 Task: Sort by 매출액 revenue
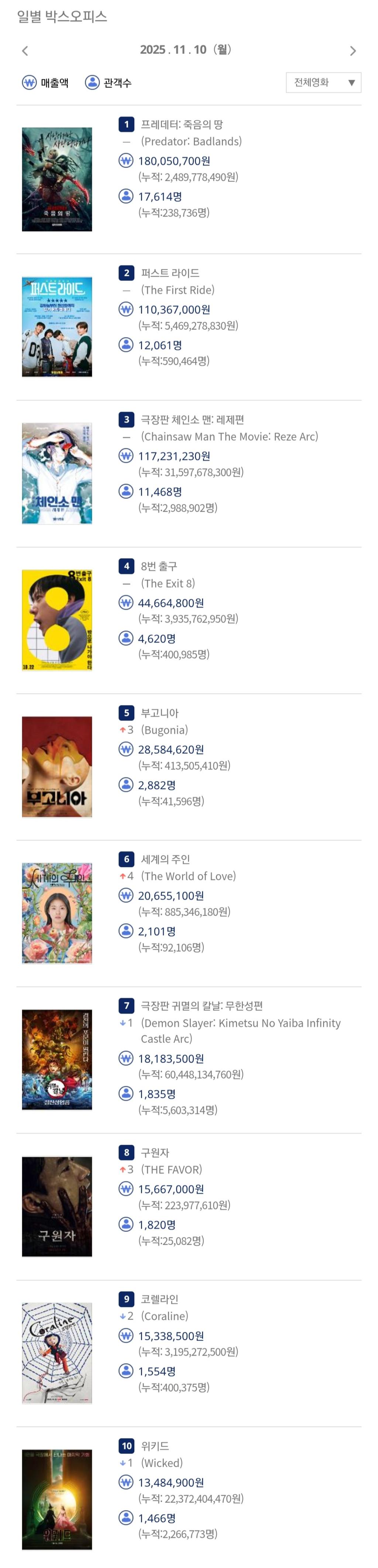tap(46, 83)
